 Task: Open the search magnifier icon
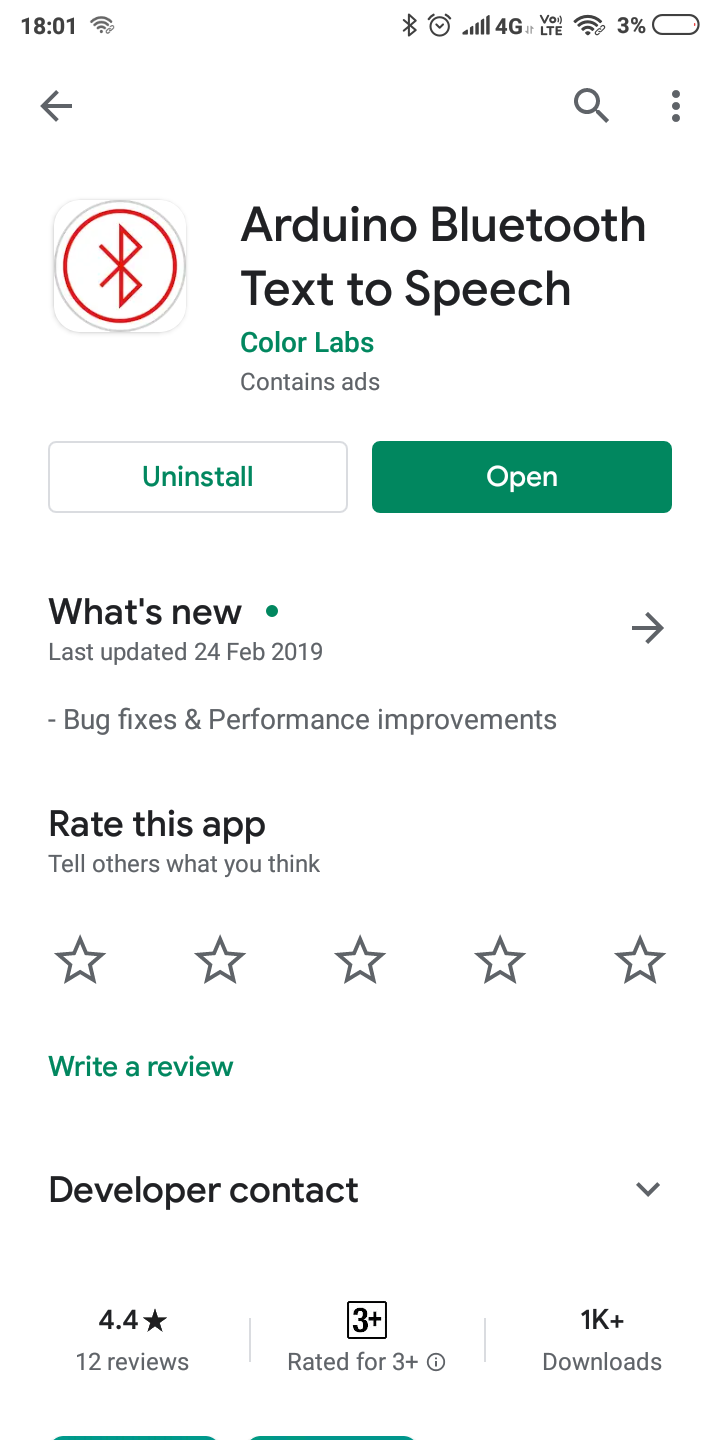point(591,105)
